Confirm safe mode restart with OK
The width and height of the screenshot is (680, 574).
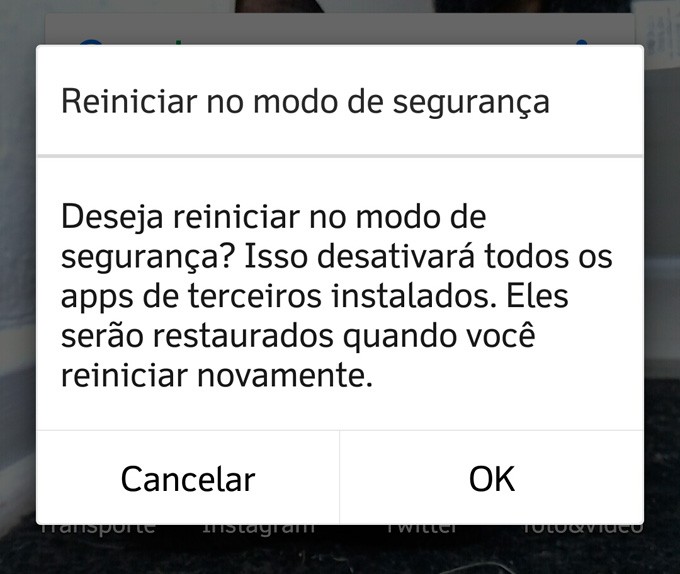(491, 478)
